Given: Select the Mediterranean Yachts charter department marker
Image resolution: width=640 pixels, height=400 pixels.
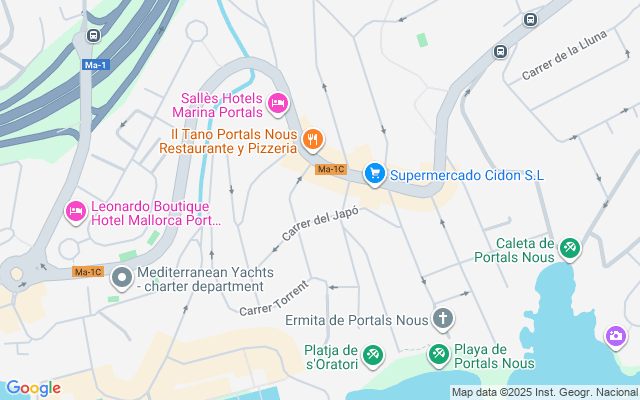Looking at the screenshot, I should [121, 277].
